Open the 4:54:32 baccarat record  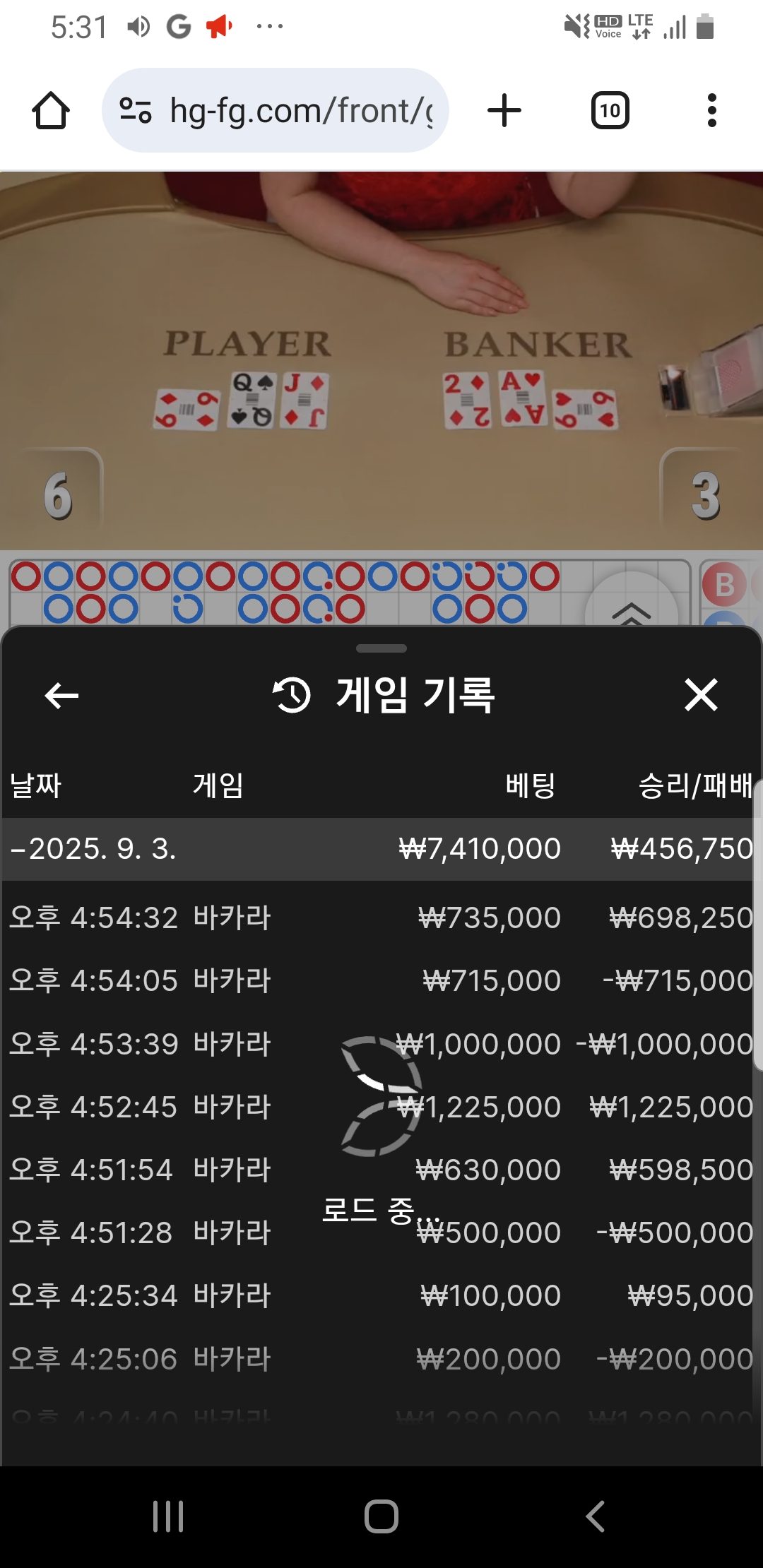click(x=378, y=917)
